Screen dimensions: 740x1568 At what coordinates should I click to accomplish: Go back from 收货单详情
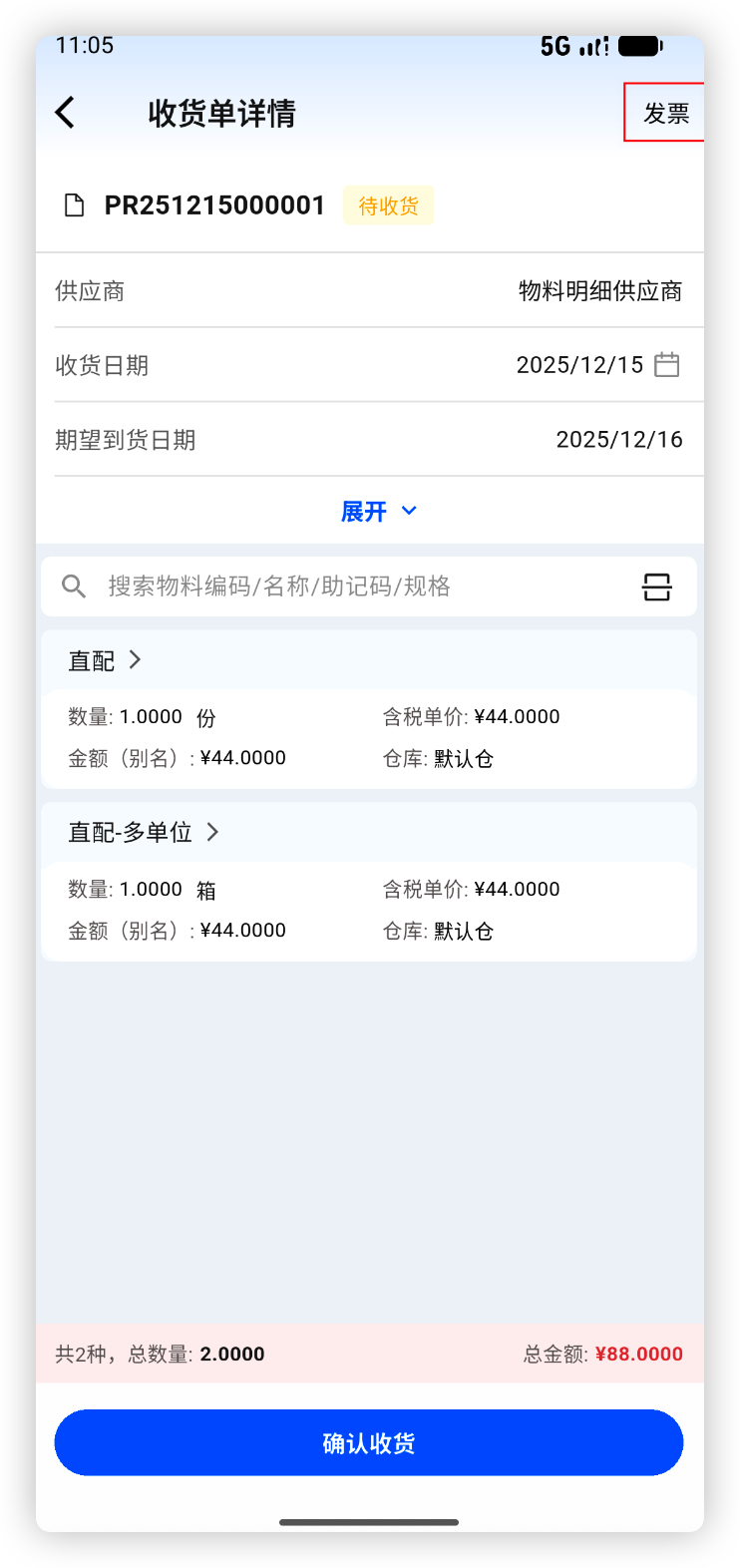tap(66, 113)
